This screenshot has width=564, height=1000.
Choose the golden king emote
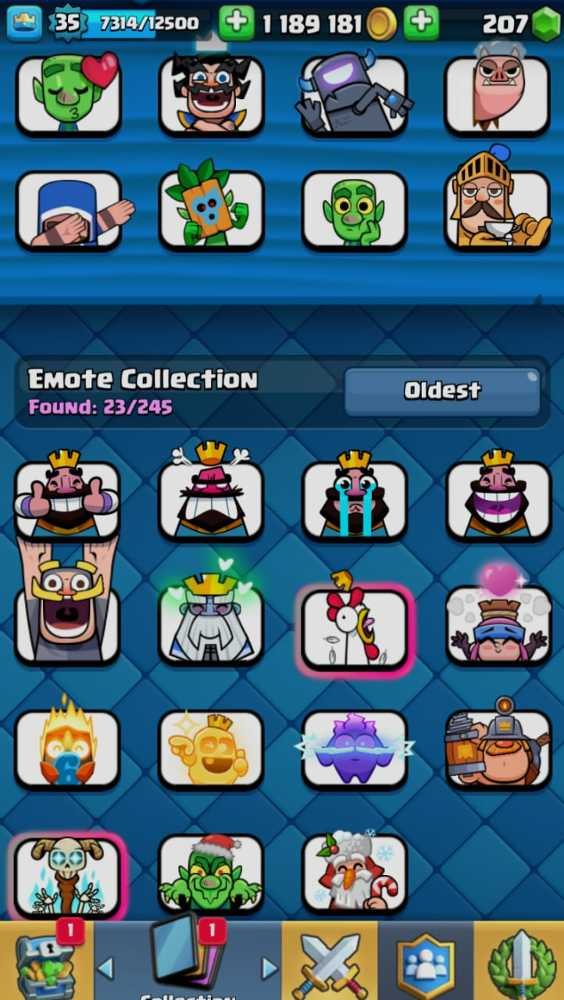pos(211,749)
